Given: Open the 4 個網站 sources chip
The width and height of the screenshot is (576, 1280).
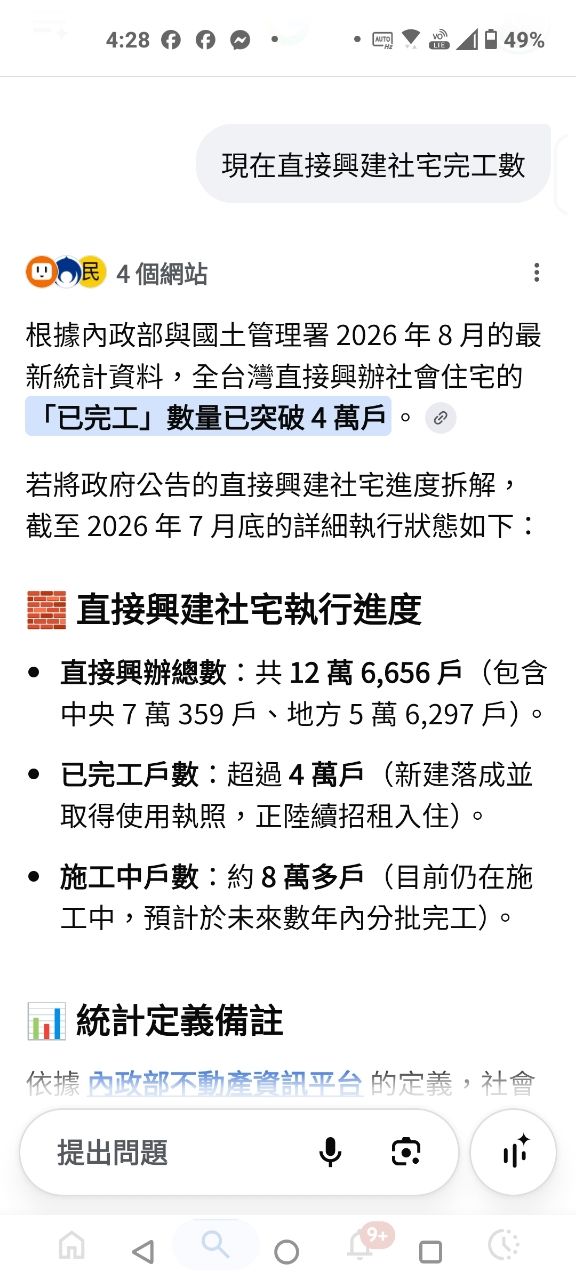Looking at the screenshot, I should [117, 273].
